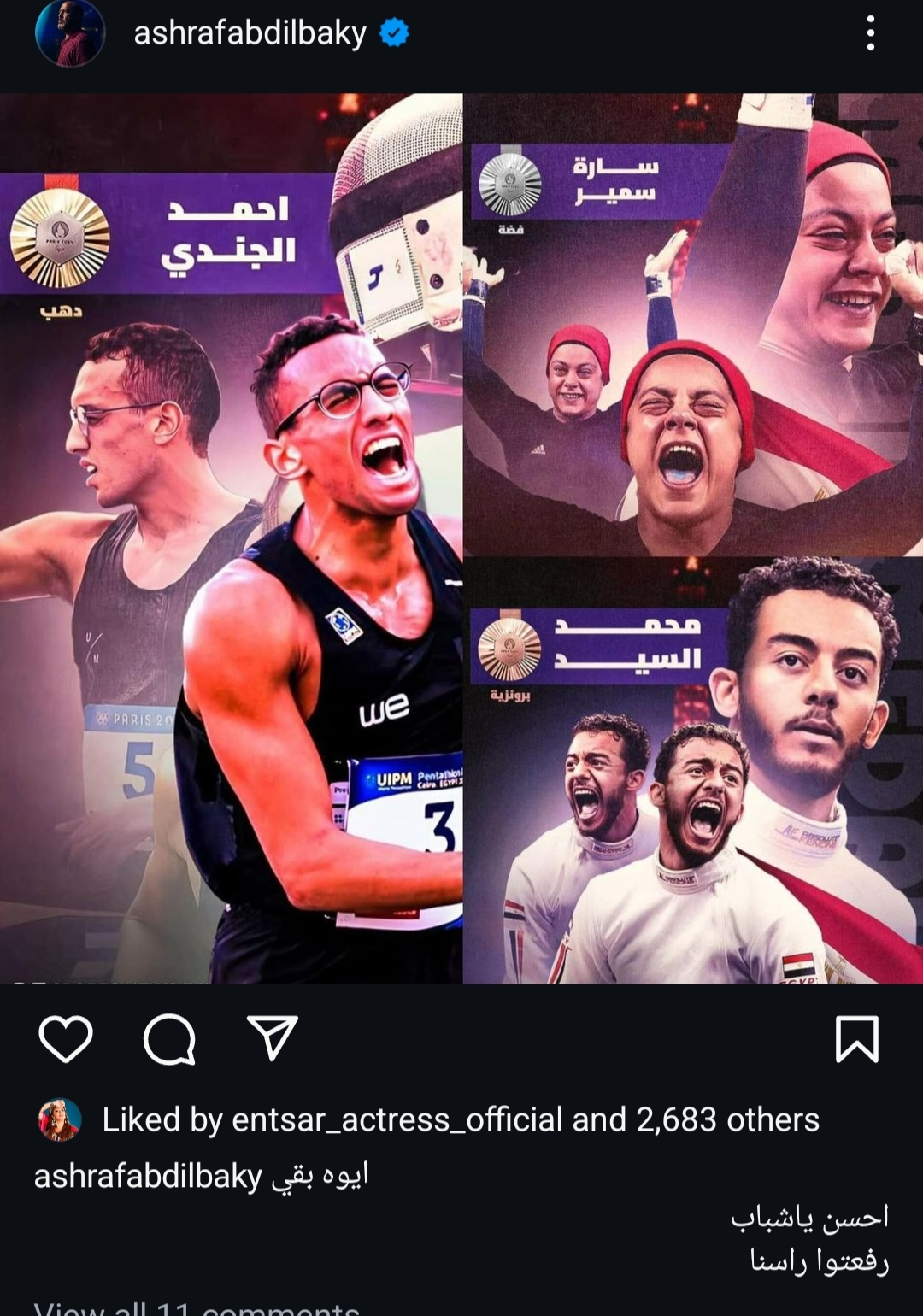Open the medalists collage image
The height and width of the screenshot is (1316, 923).
coord(461,538)
